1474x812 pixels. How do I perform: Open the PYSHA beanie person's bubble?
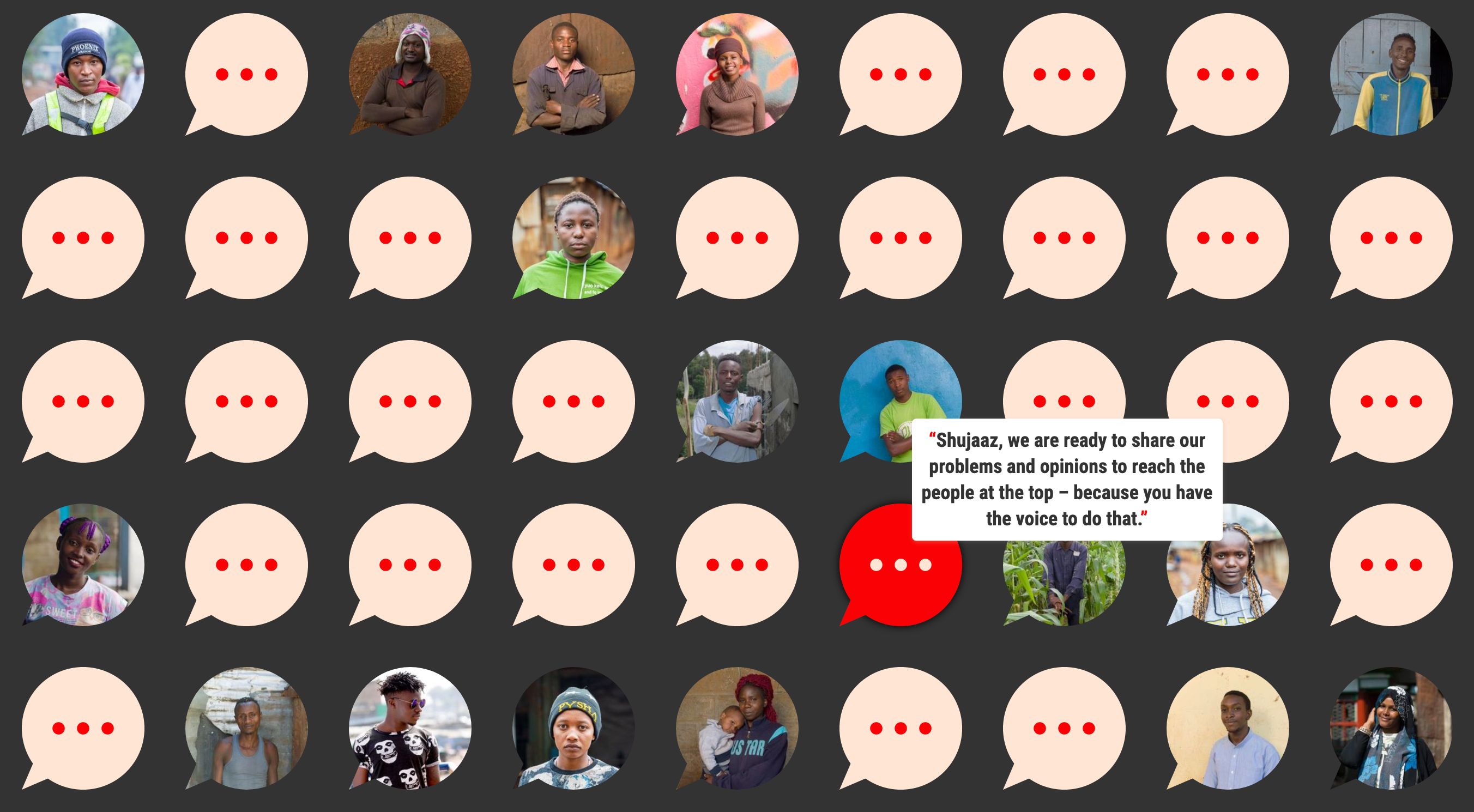click(573, 729)
